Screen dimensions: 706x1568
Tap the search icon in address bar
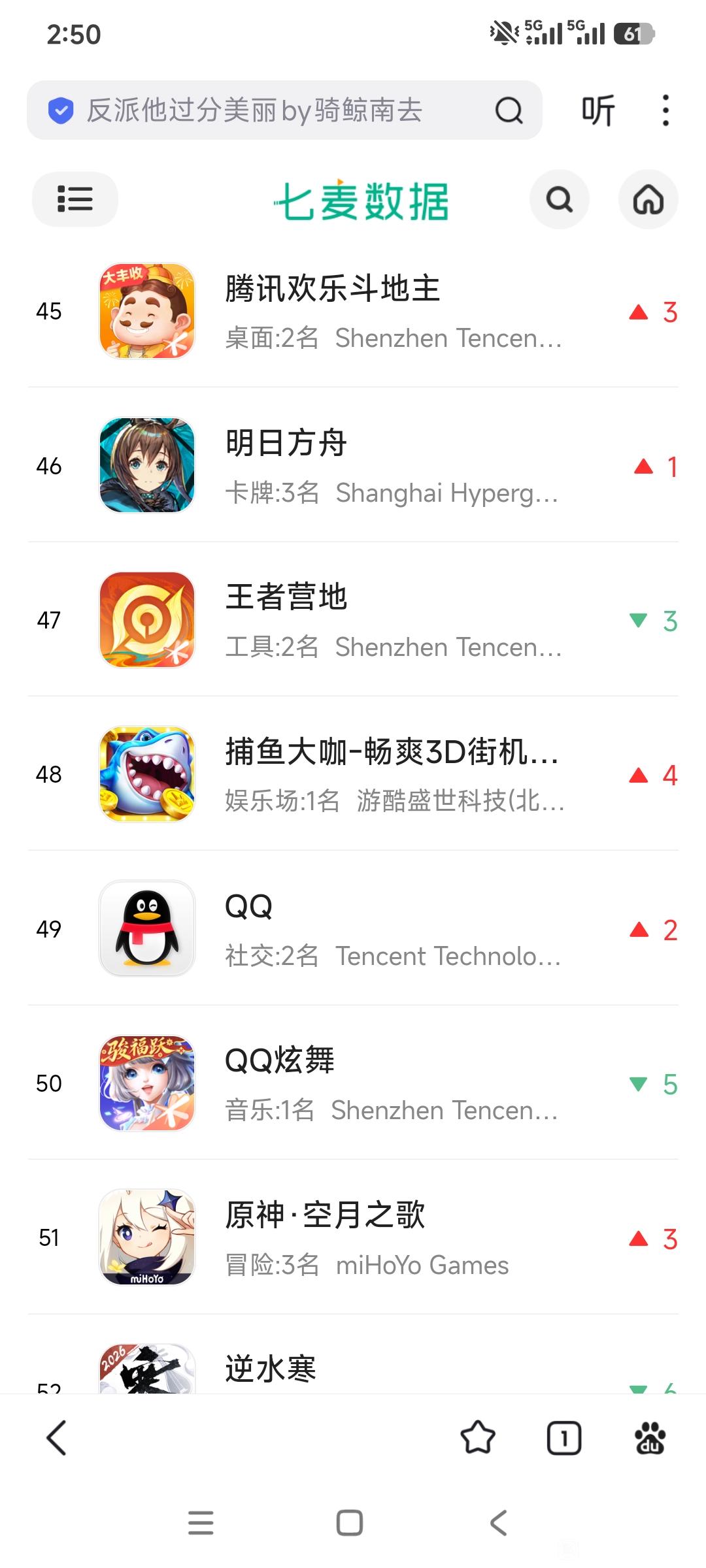509,110
